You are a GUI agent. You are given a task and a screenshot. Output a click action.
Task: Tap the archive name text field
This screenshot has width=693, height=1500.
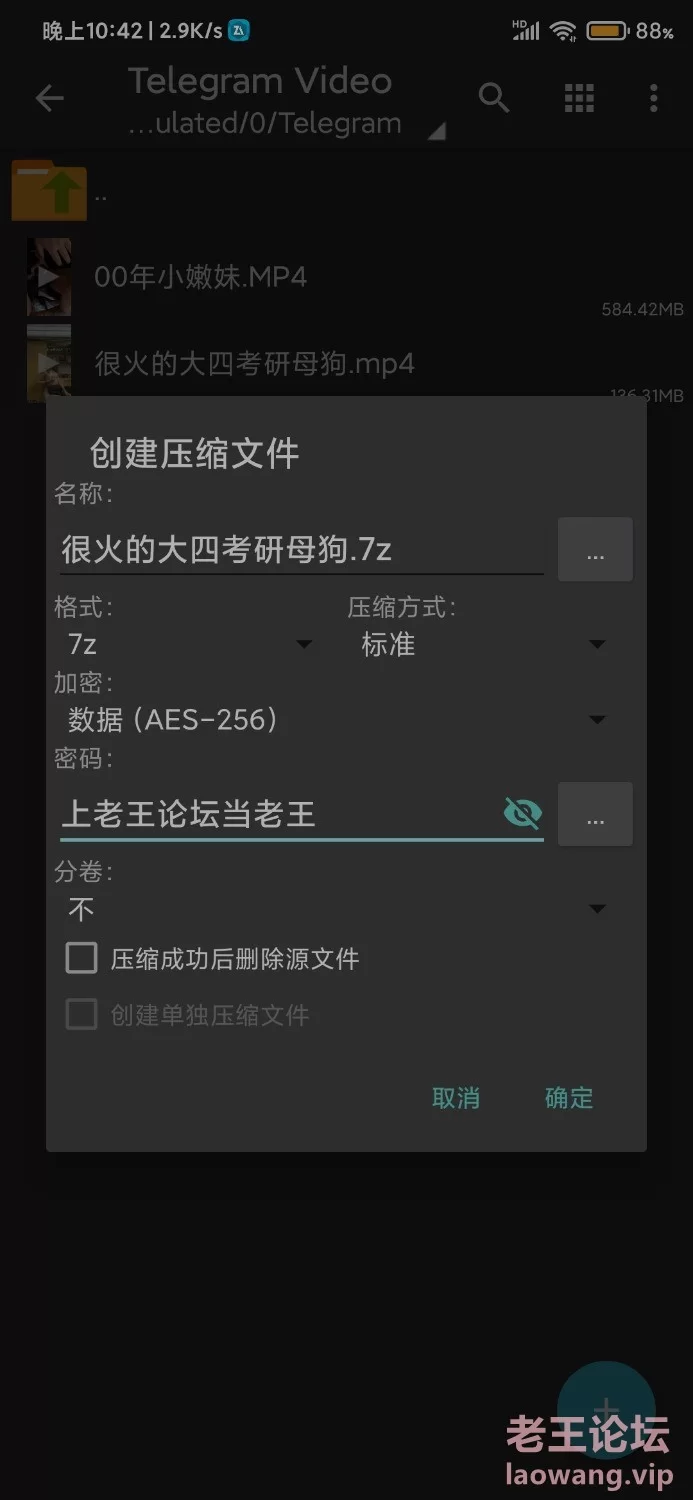[x=301, y=549]
